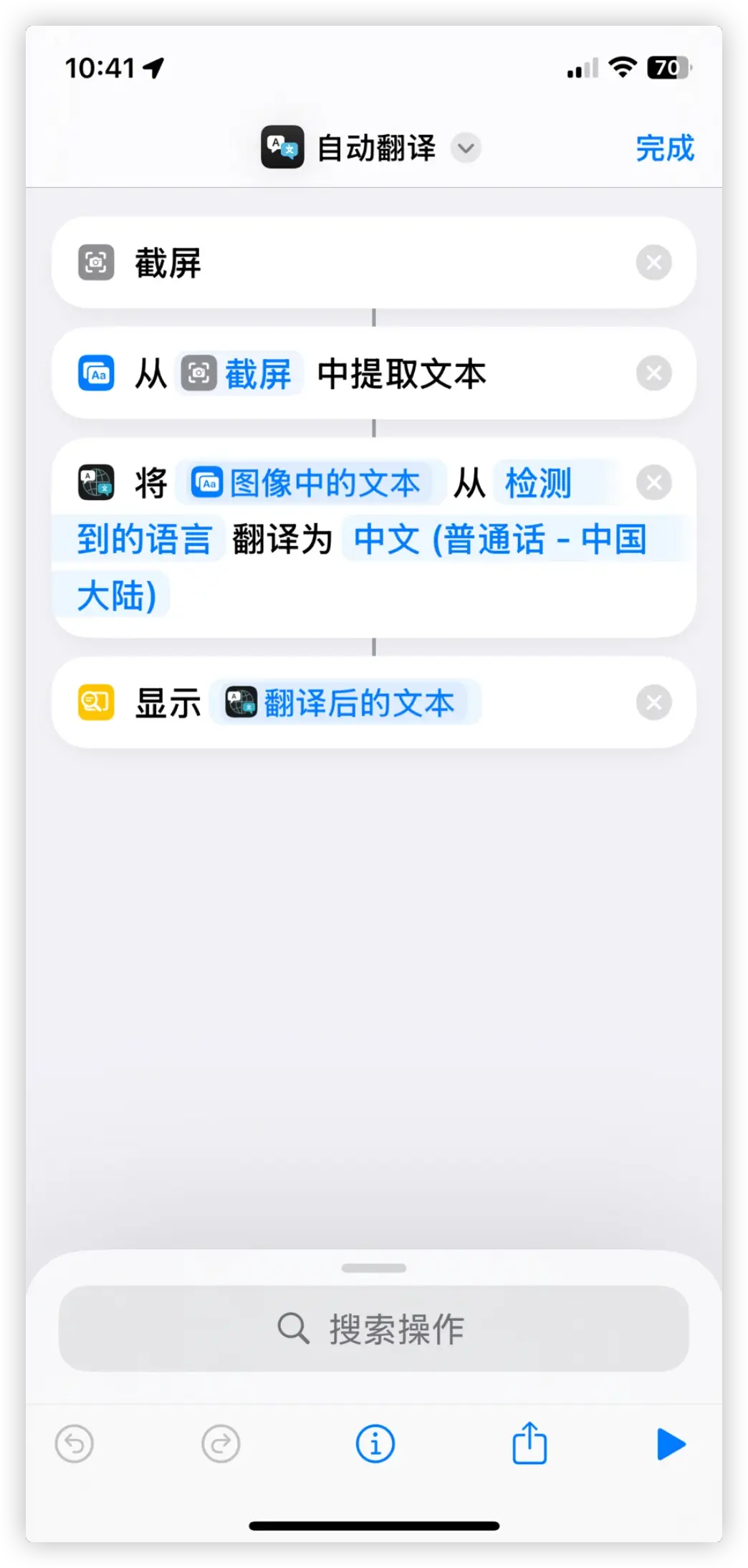Share this shortcut
Image resolution: width=748 pixels, height=1568 pixels.
529,1443
